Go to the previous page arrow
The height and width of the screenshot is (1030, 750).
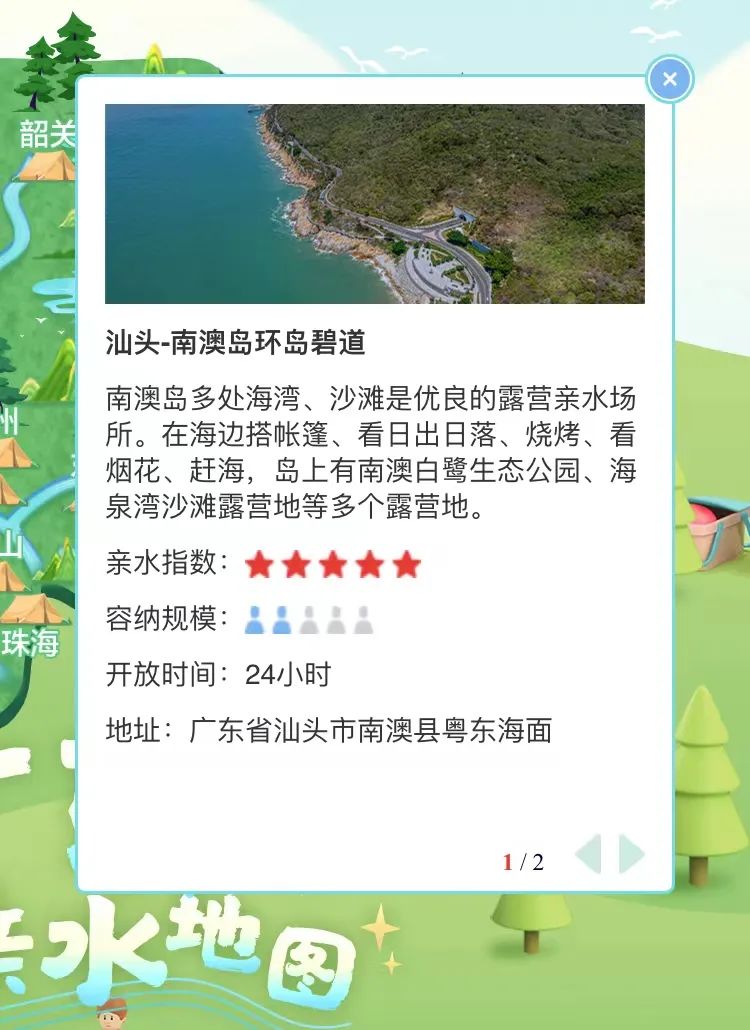(589, 854)
